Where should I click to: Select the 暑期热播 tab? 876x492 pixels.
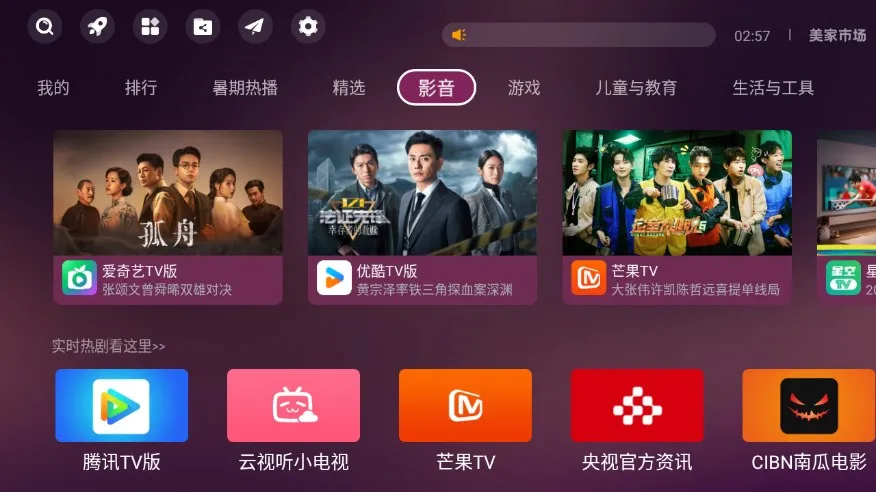tap(245, 88)
